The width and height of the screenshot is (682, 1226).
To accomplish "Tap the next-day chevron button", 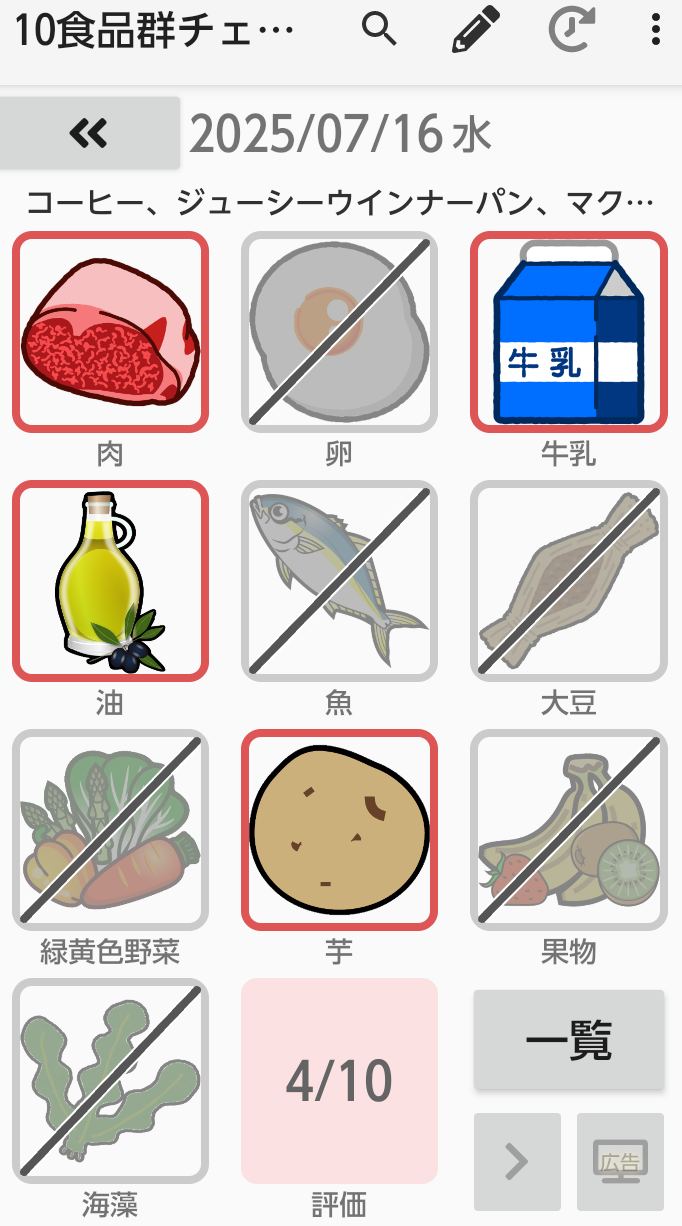I will coord(517,1162).
